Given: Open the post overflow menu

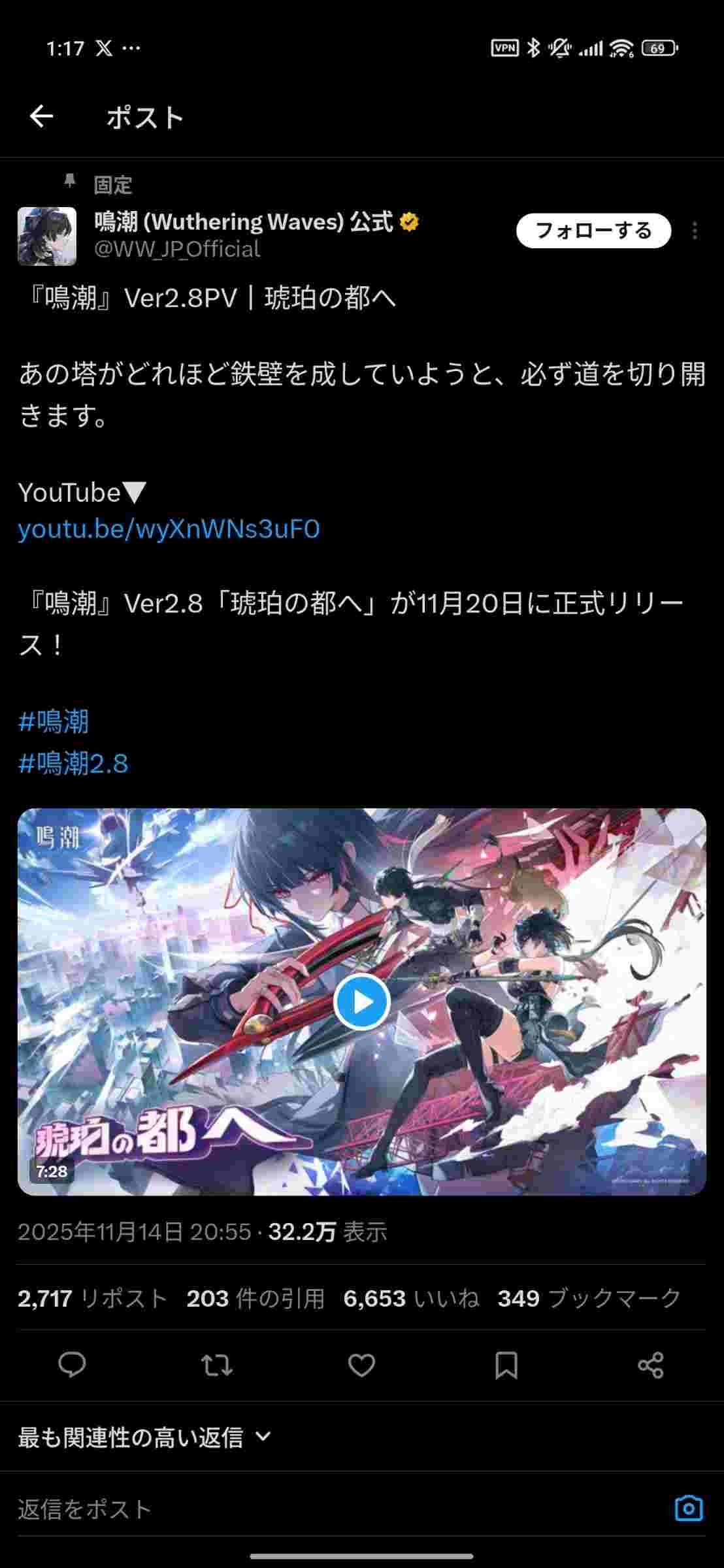Looking at the screenshot, I should 695,231.
